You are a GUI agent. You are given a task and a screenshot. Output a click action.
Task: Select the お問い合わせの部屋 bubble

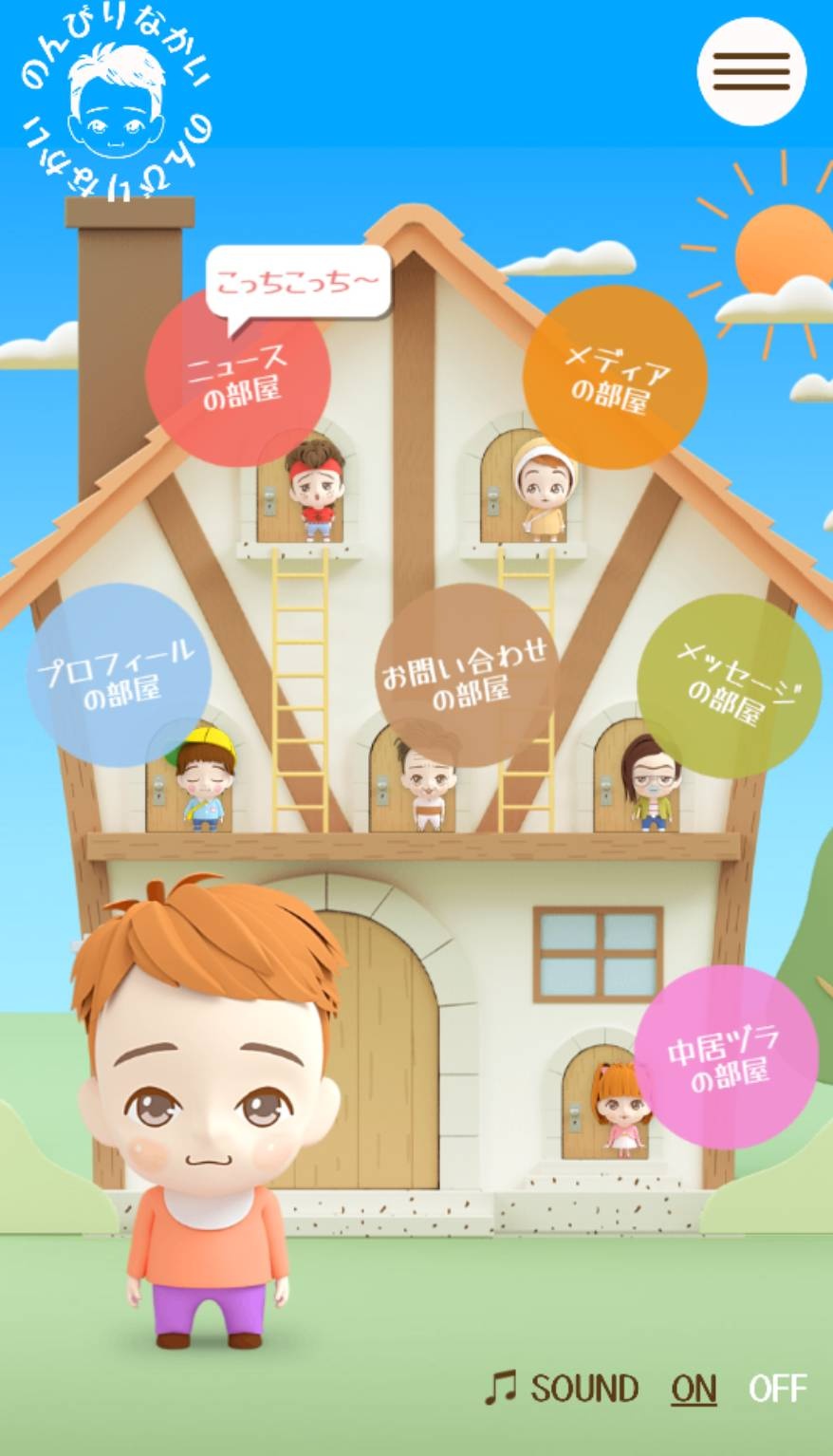[465, 675]
